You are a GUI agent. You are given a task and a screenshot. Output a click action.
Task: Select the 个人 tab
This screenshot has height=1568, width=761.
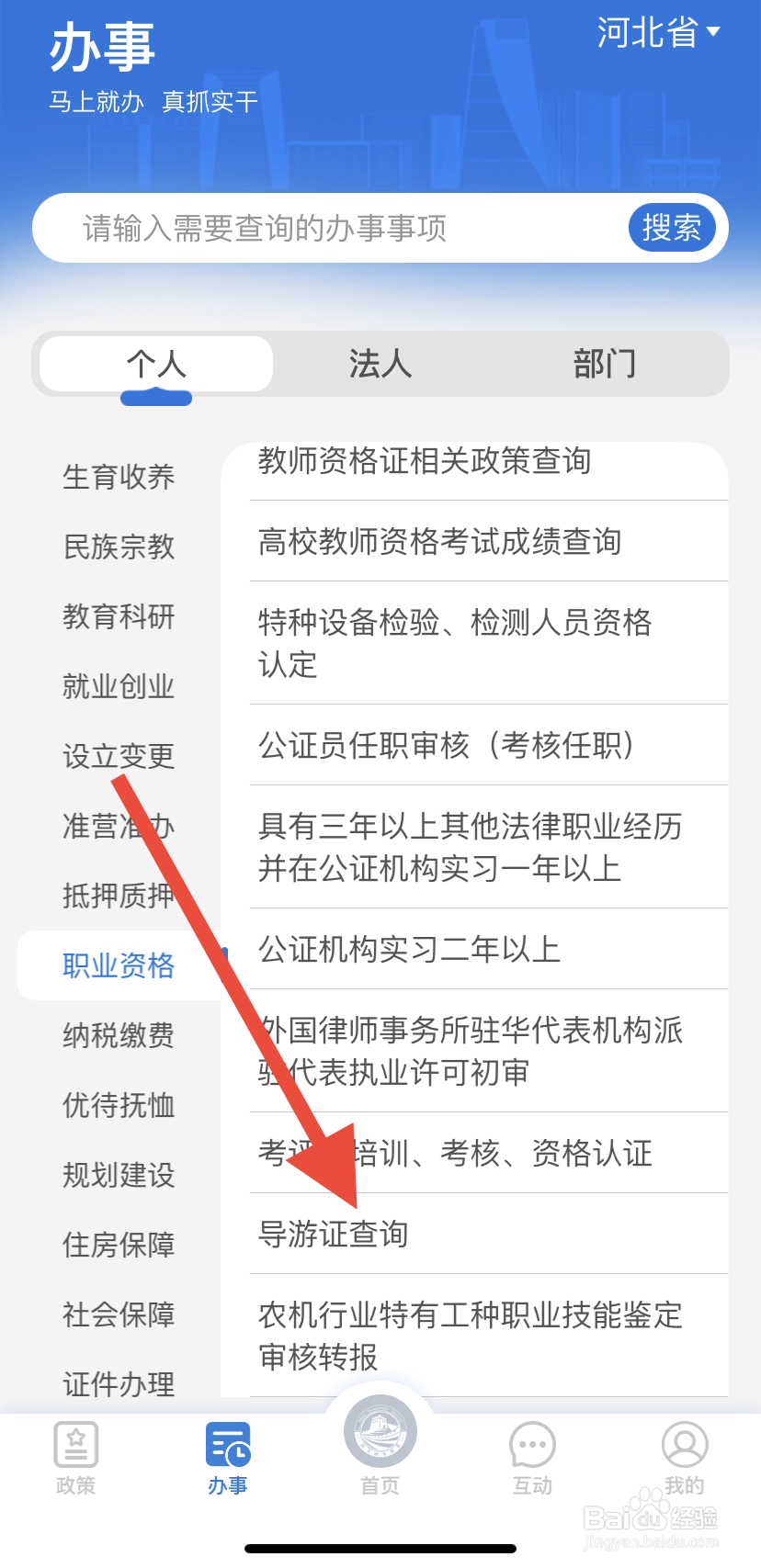pos(156,364)
